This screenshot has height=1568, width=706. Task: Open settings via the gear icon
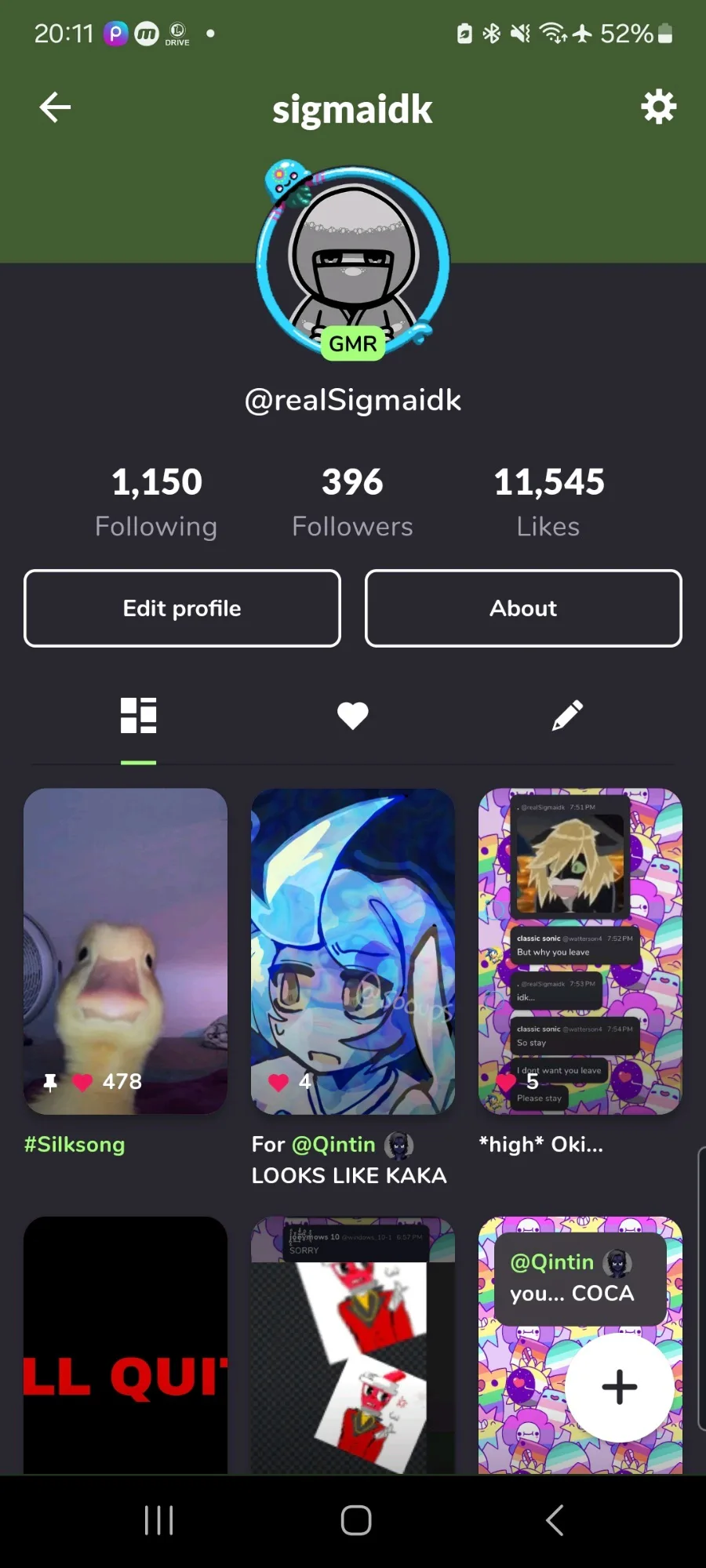pos(658,107)
